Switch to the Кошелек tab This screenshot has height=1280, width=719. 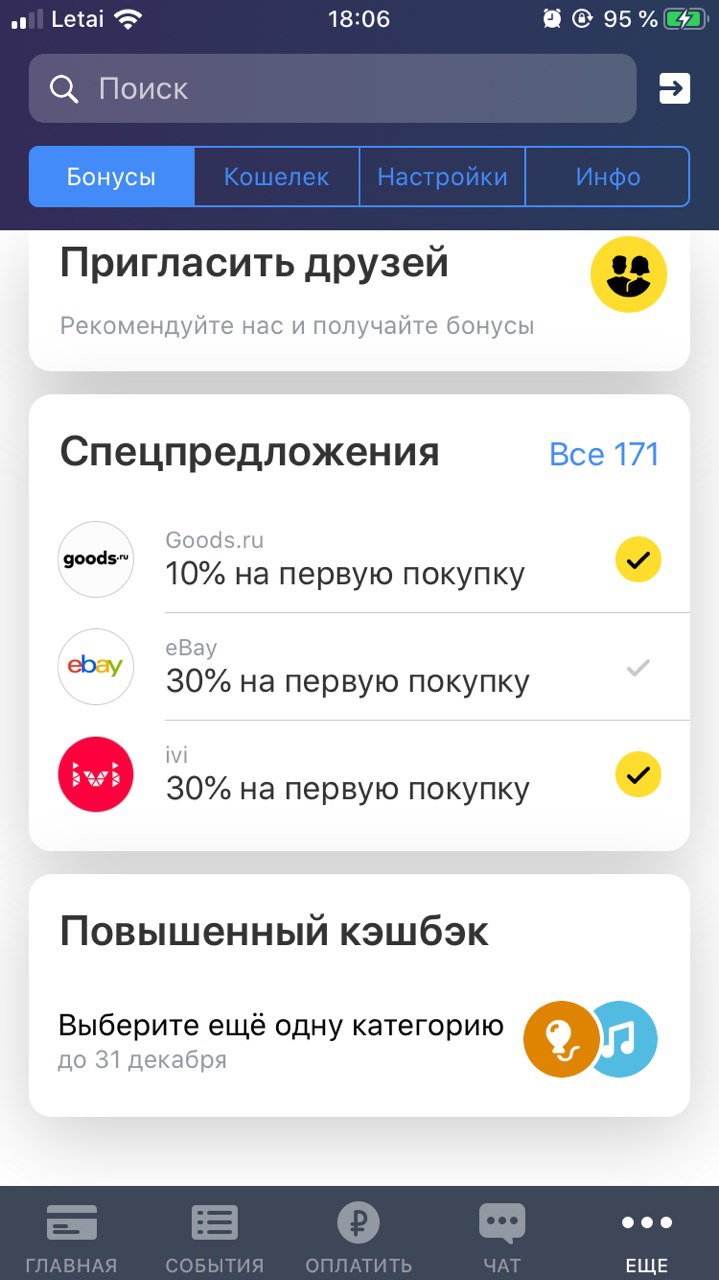click(276, 177)
